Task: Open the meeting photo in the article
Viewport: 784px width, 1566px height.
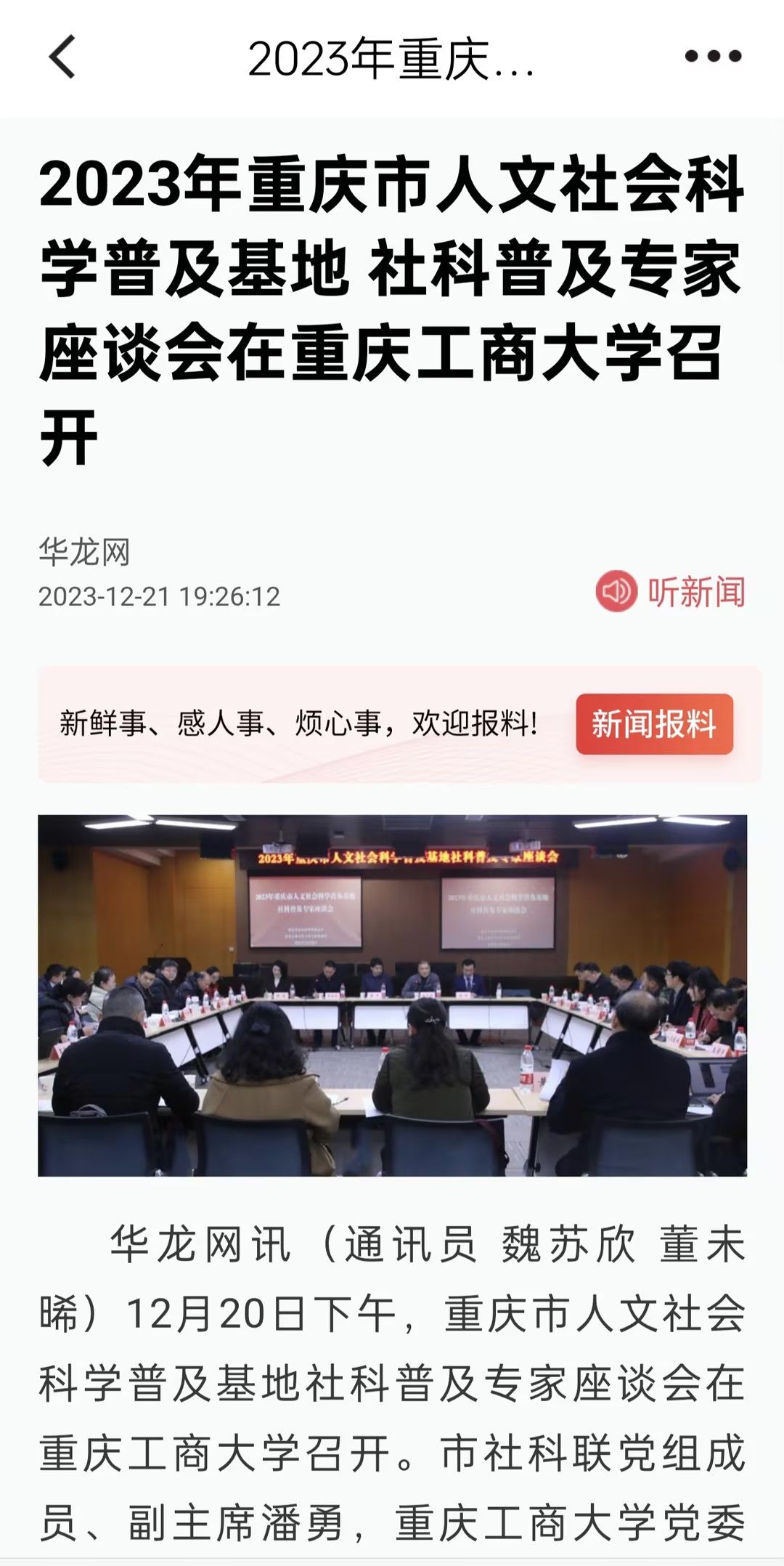Action: tap(392, 995)
